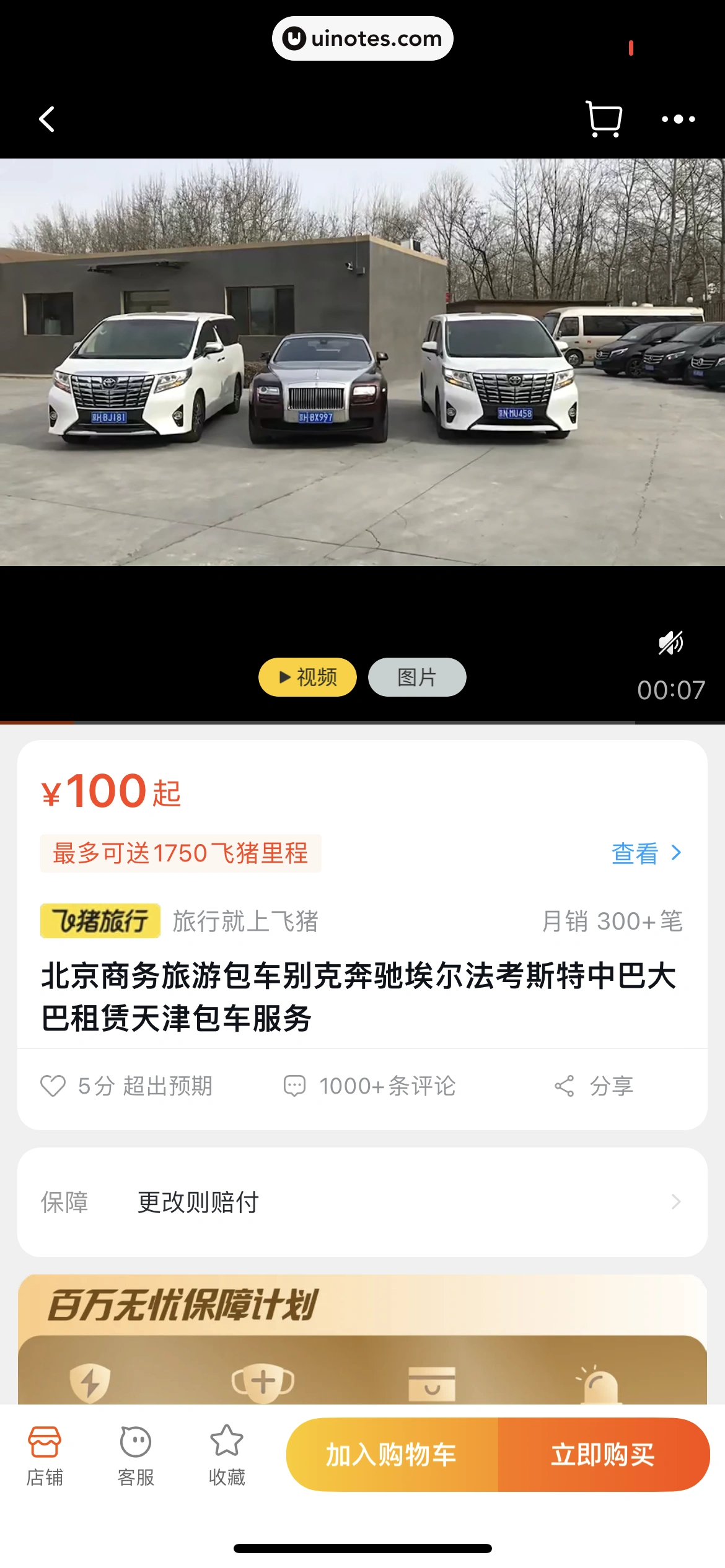Viewport: 725px width, 1568px height.
Task: Switch to 视频 video view
Action: (x=307, y=677)
